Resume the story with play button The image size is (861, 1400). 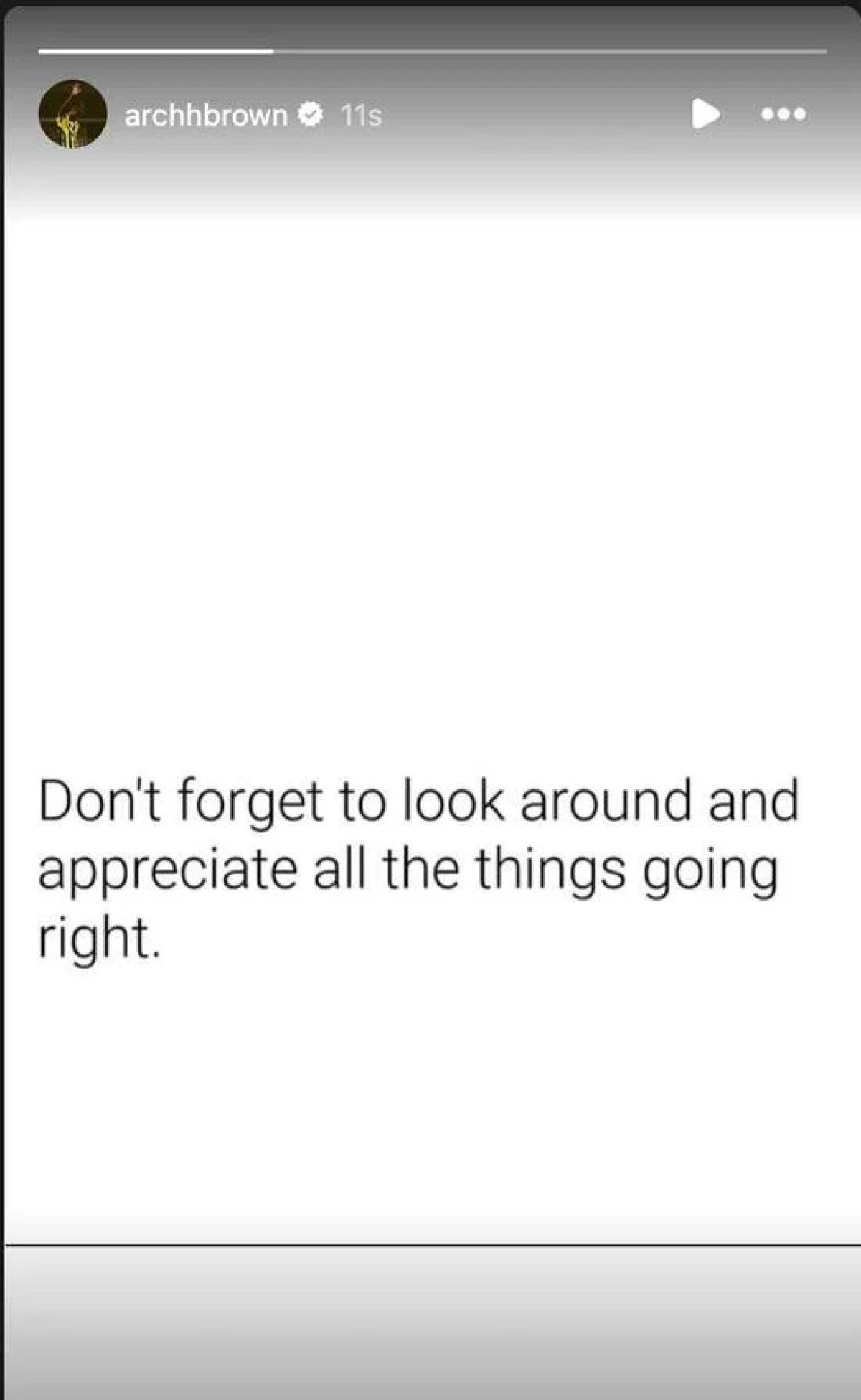click(x=705, y=114)
